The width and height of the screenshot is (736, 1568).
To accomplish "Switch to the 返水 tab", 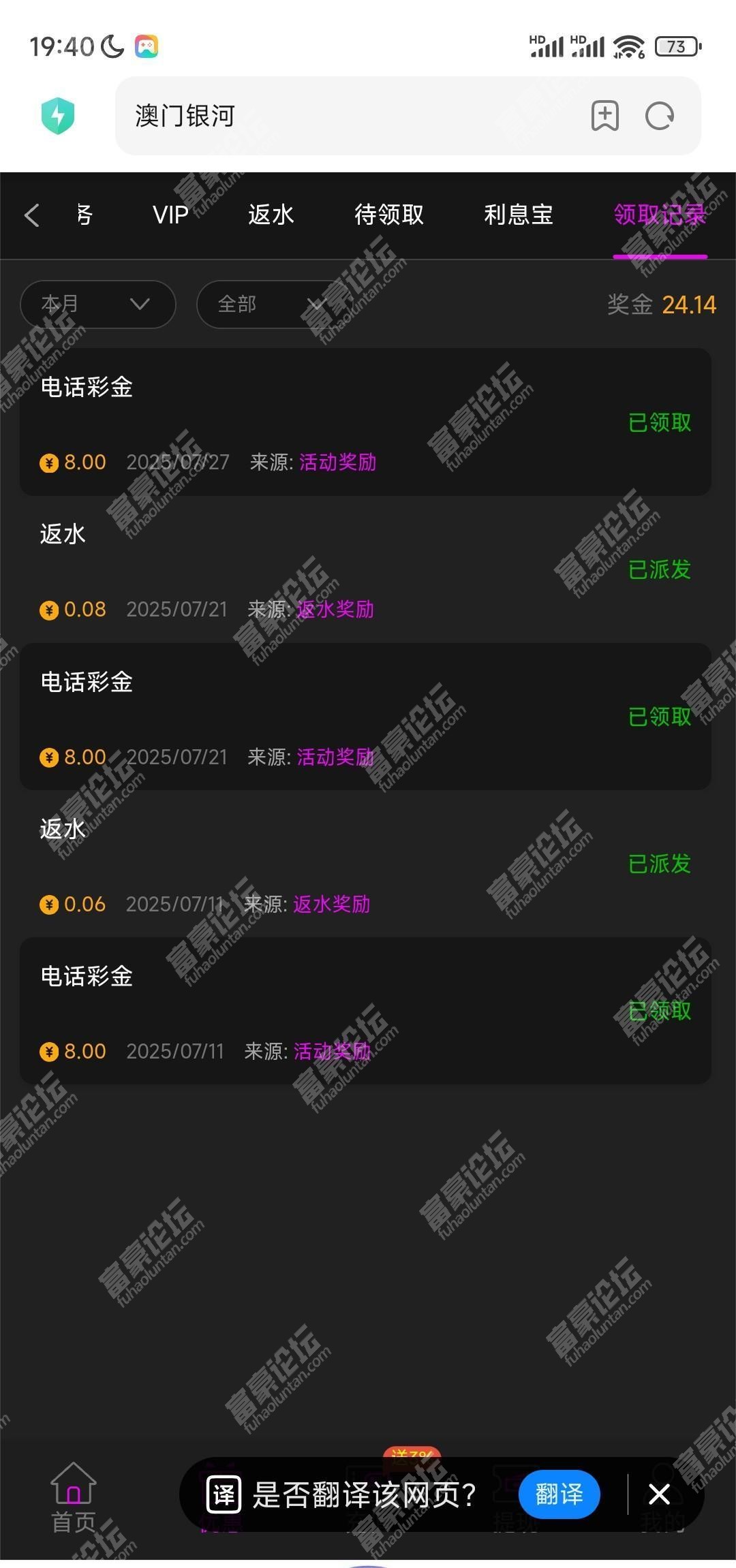I will (x=271, y=215).
